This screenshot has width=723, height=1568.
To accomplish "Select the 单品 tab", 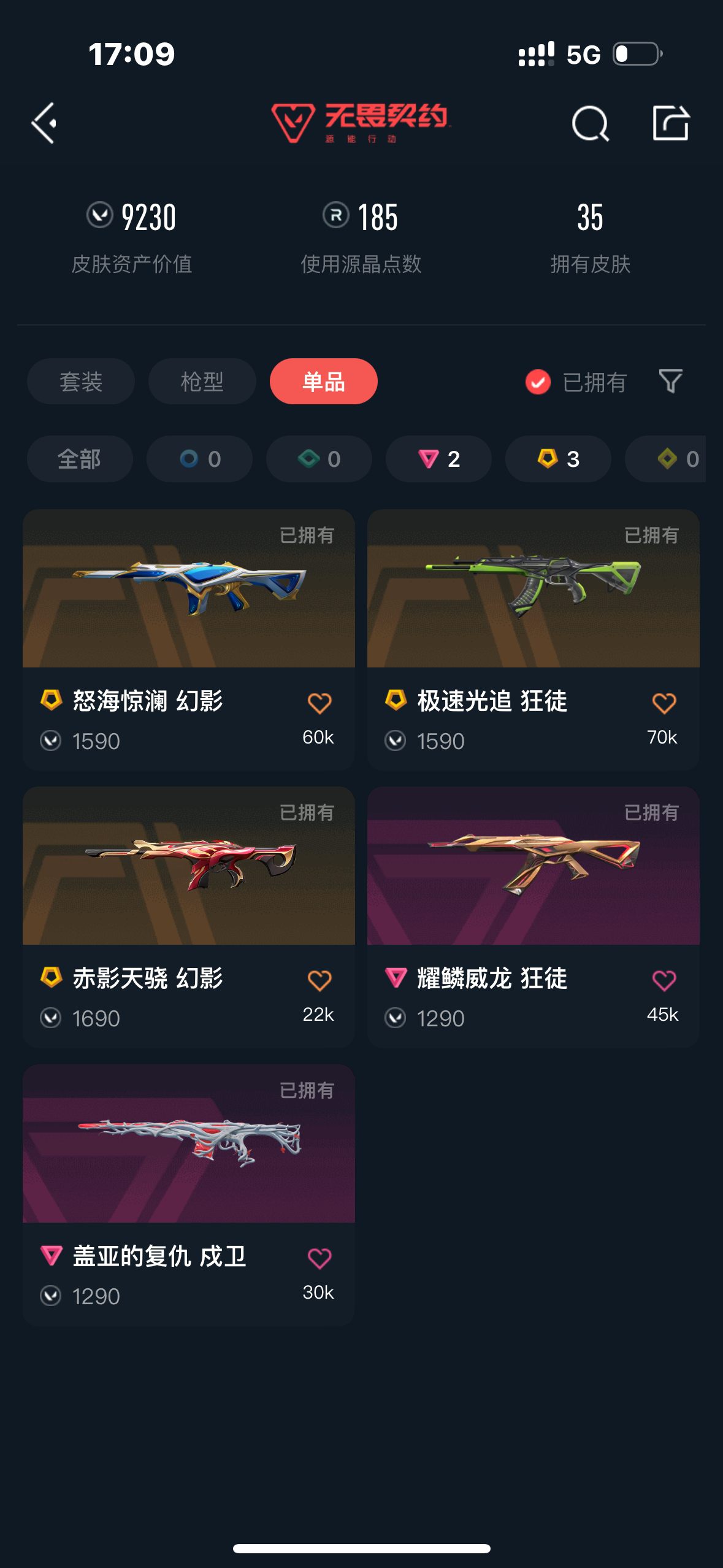I will pyautogui.click(x=323, y=382).
